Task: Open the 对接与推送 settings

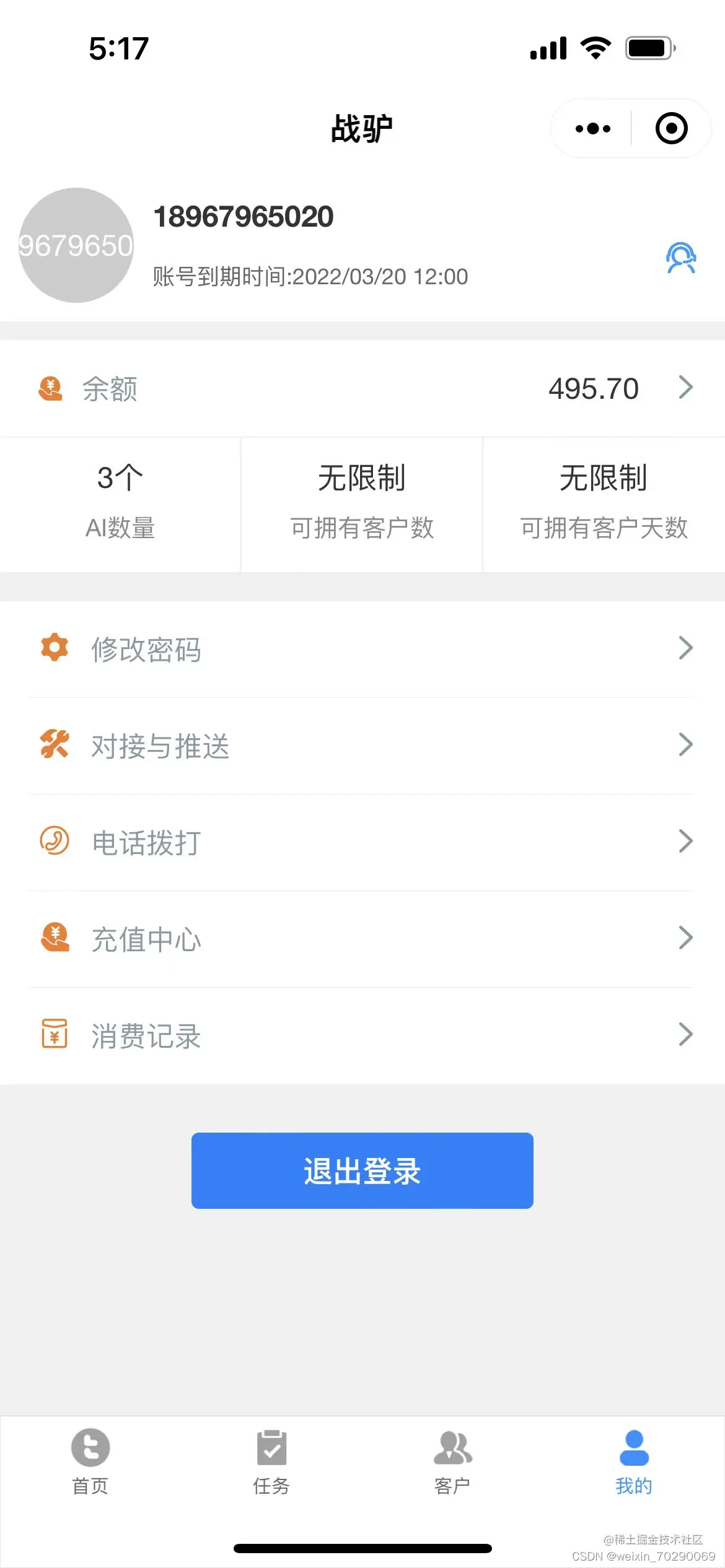Action: (362, 746)
